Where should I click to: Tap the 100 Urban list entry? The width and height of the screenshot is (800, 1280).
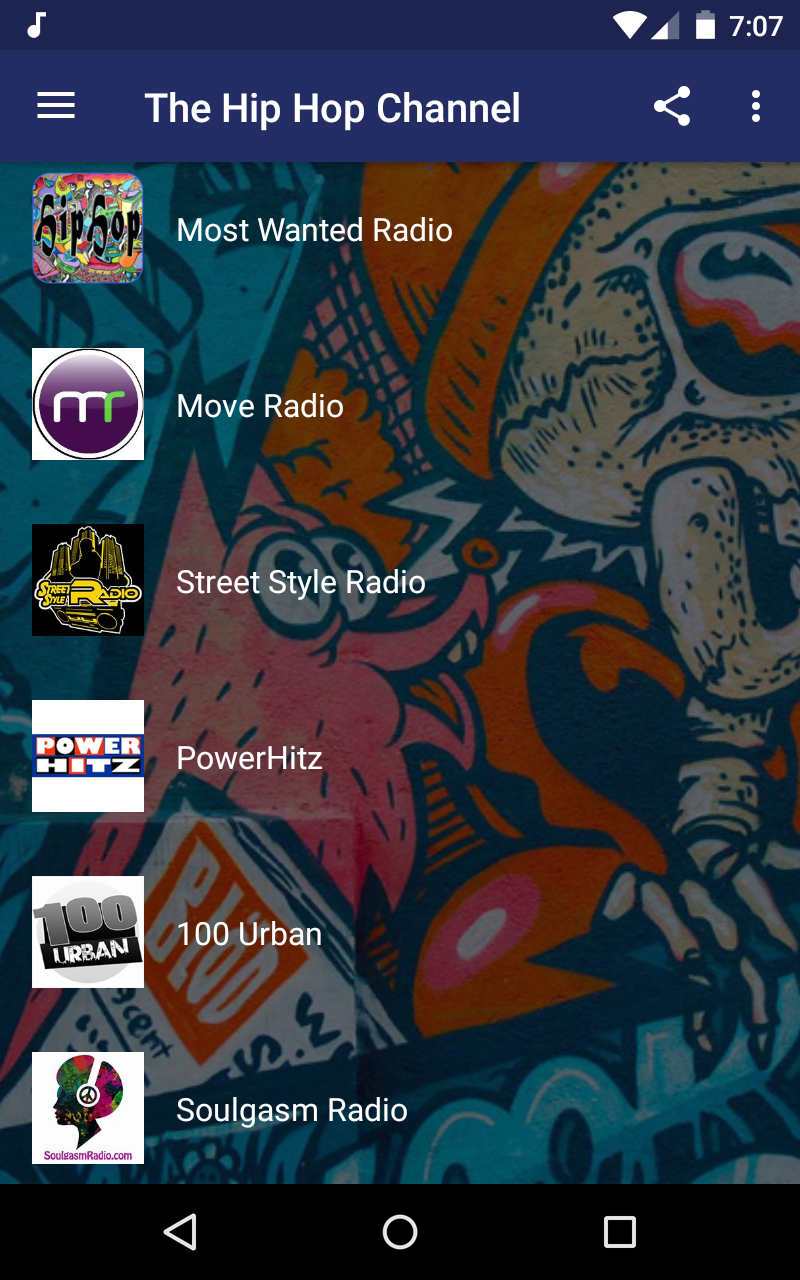tap(248, 933)
